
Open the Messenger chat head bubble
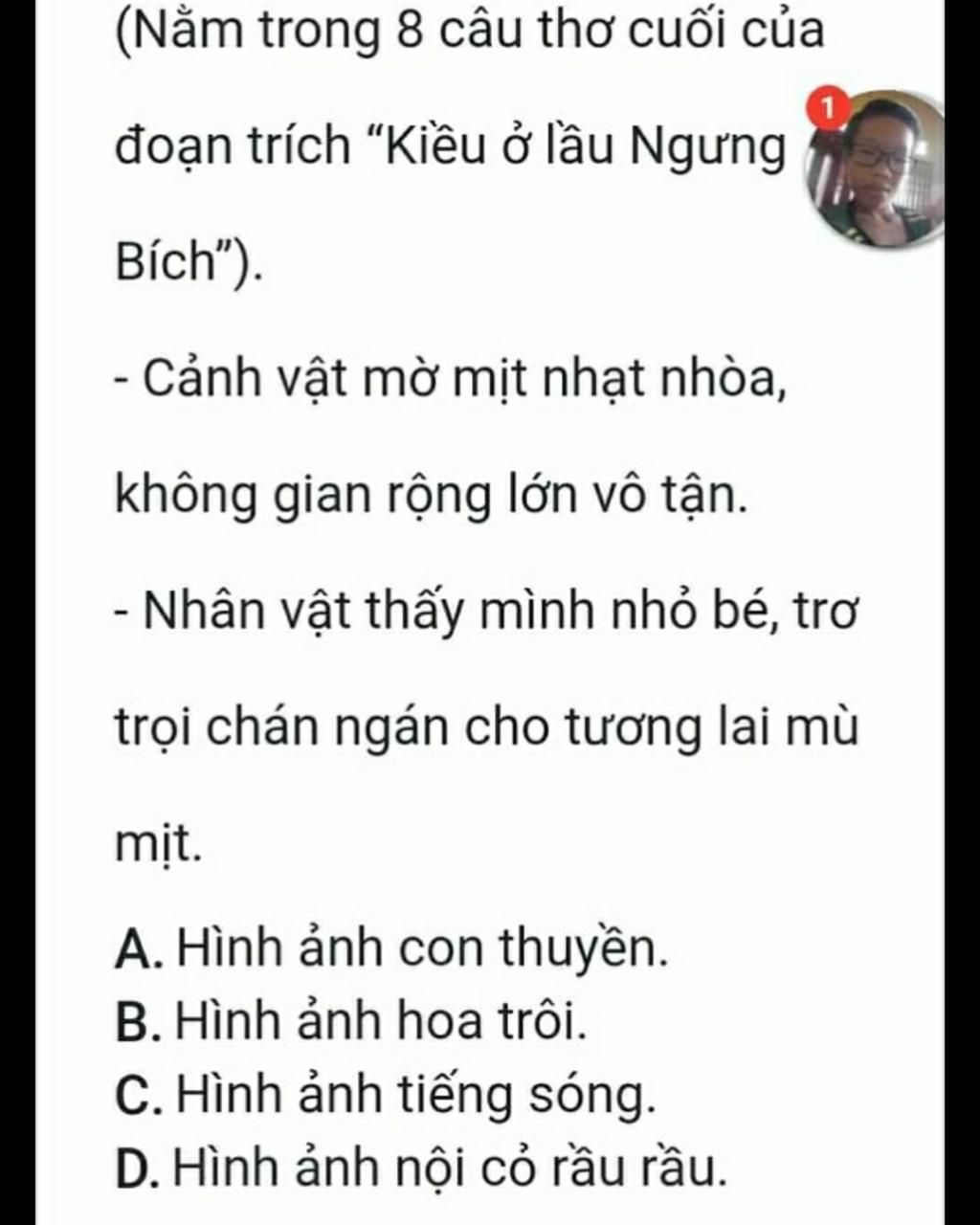876,169
